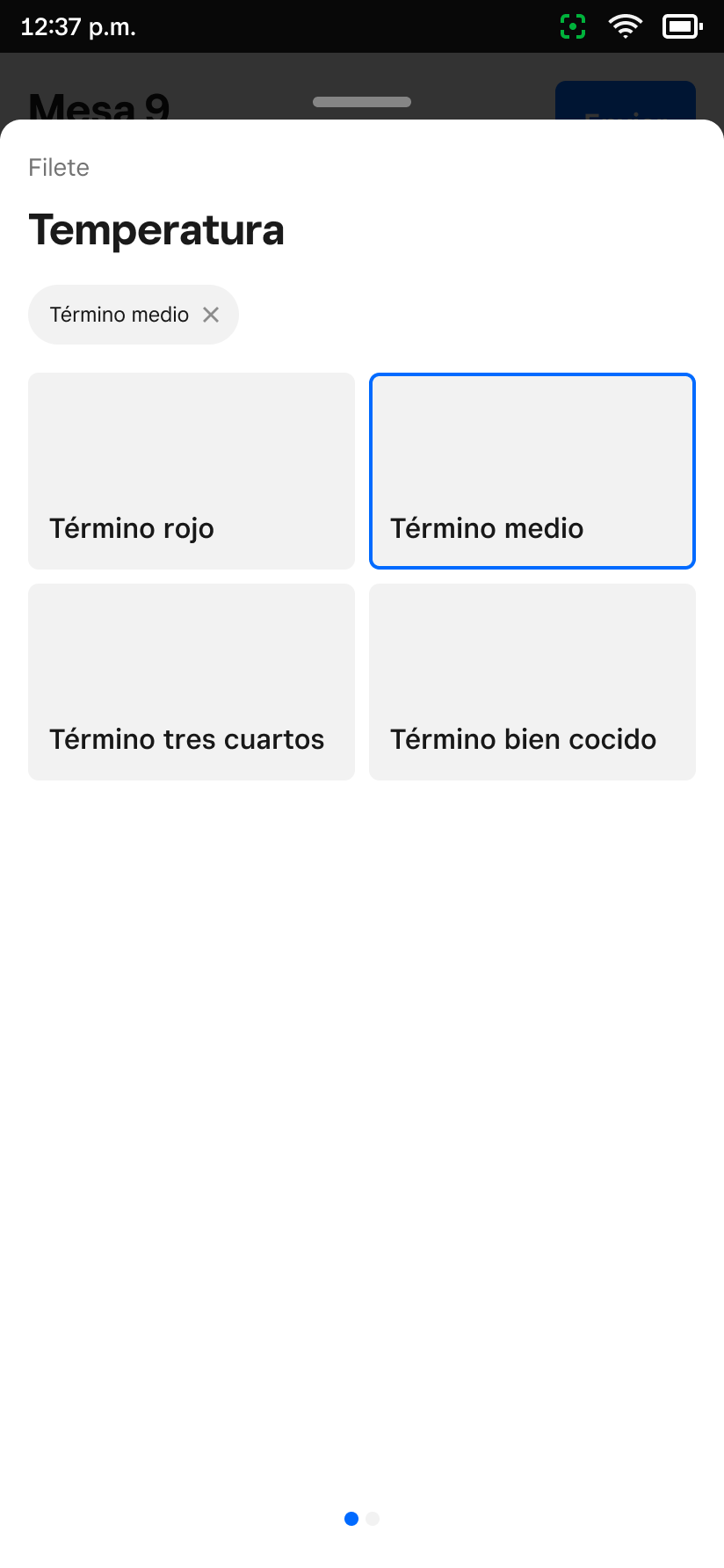Select Término rojo option
Viewport: 724px width, 1568px height.
192,471
